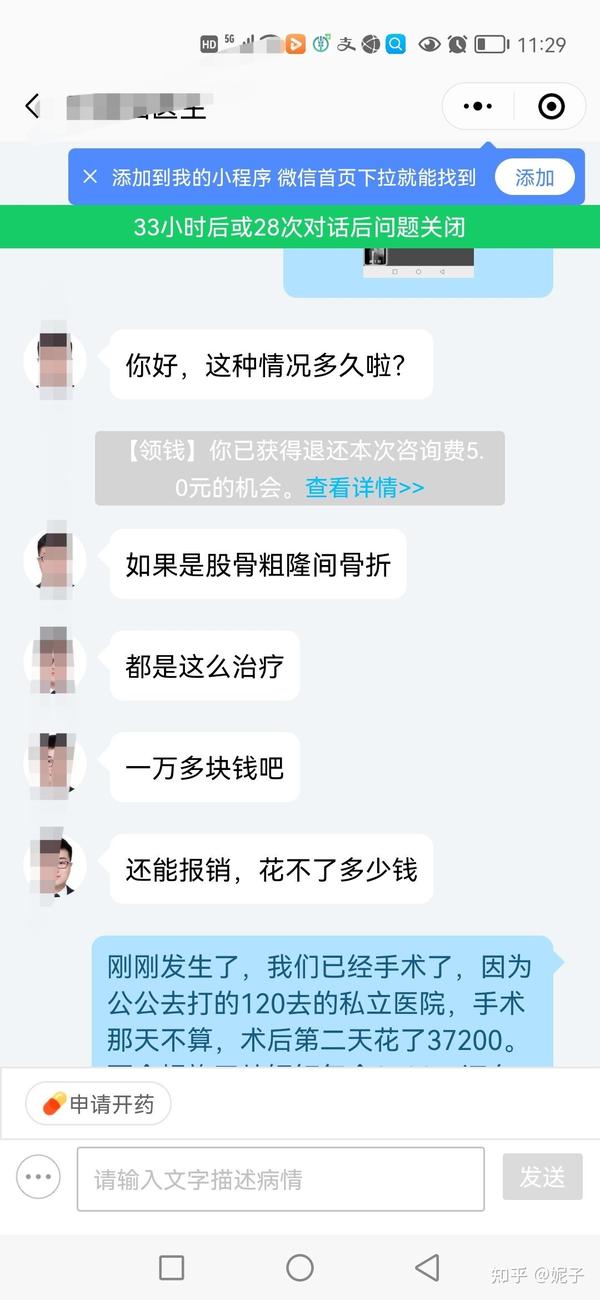Open the mini program three-dot menu
The height and width of the screenshot is (1300, 600).
point(479,106)
